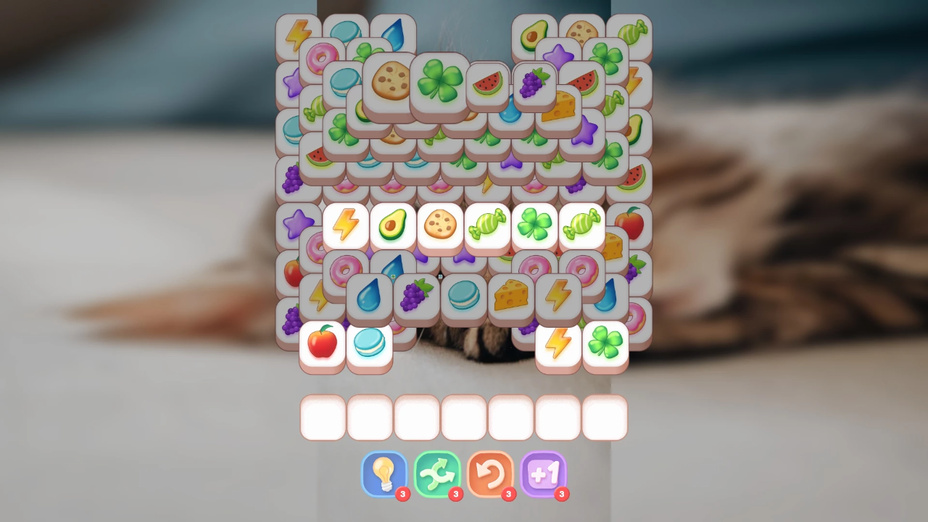Shuffle the tiles with the green booster

pos(437,474)
